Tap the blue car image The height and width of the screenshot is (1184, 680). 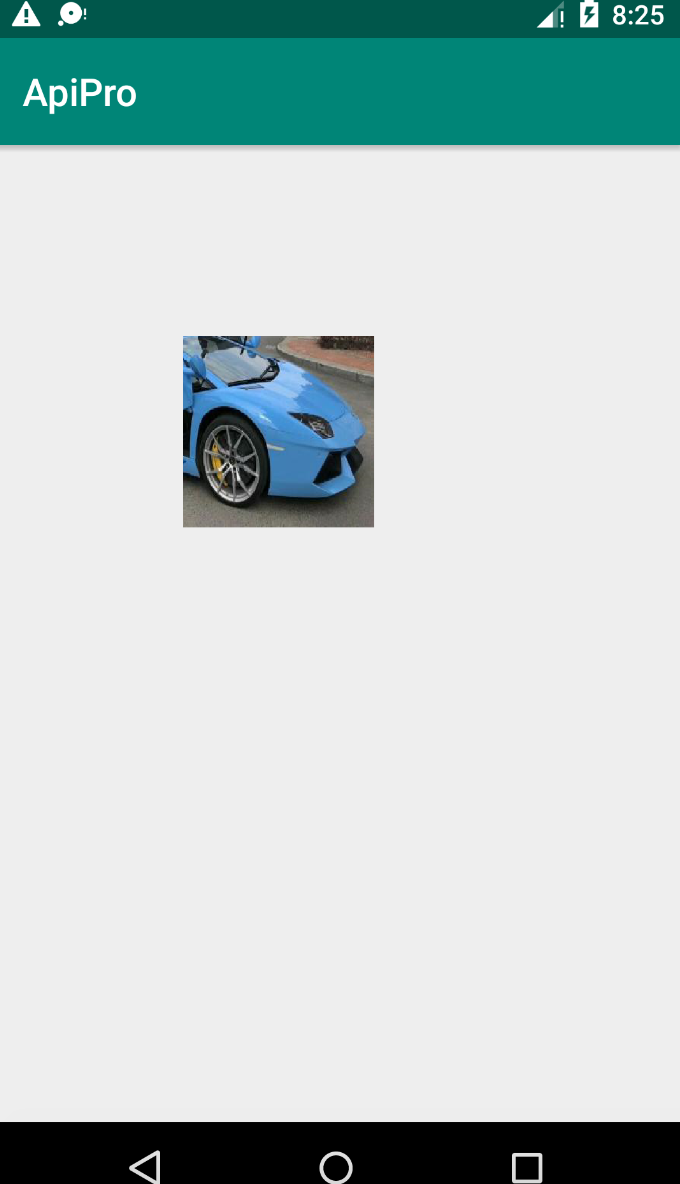coord(278,431)
